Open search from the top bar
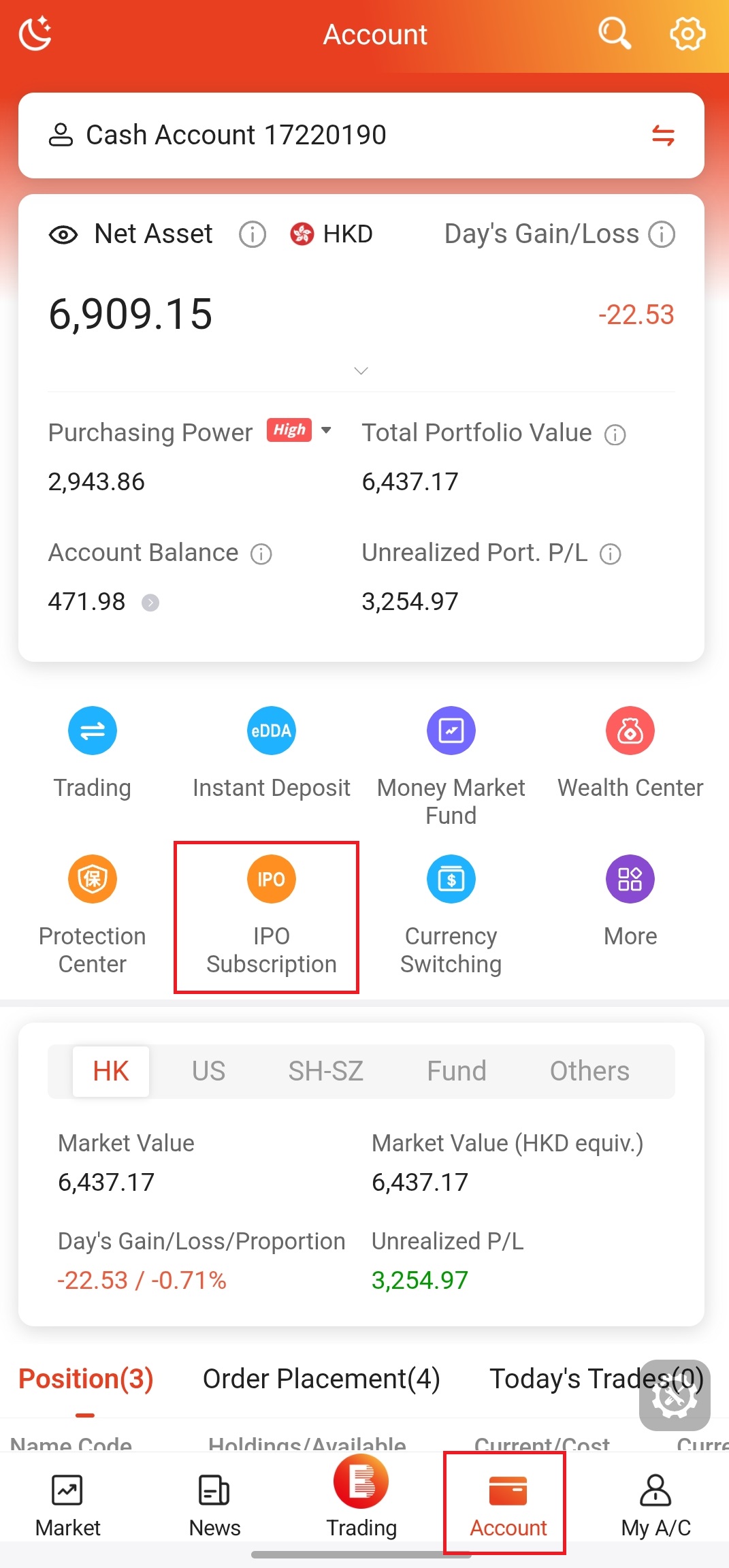729x1568 pixels. (x=615, y=33)
